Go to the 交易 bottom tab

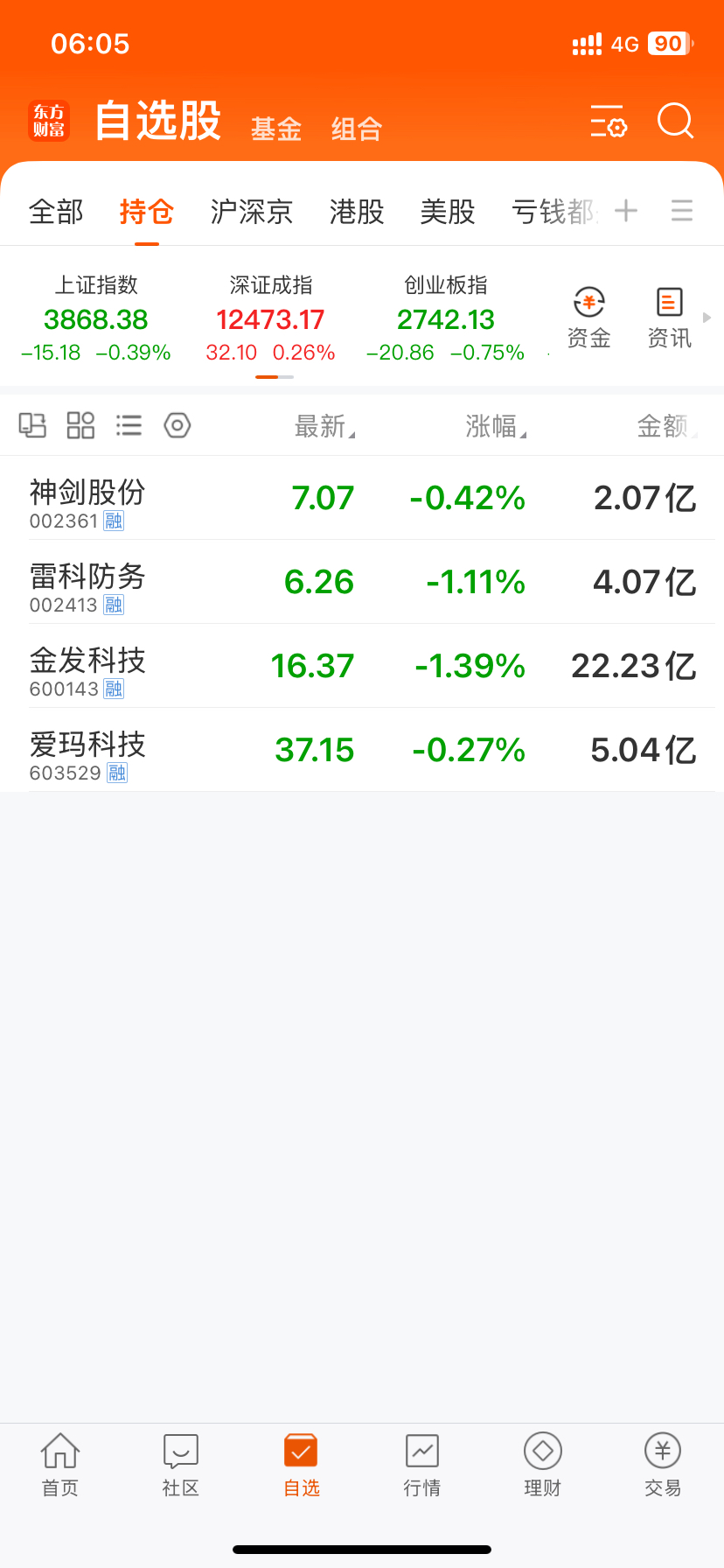click(x=663, y=1466)
